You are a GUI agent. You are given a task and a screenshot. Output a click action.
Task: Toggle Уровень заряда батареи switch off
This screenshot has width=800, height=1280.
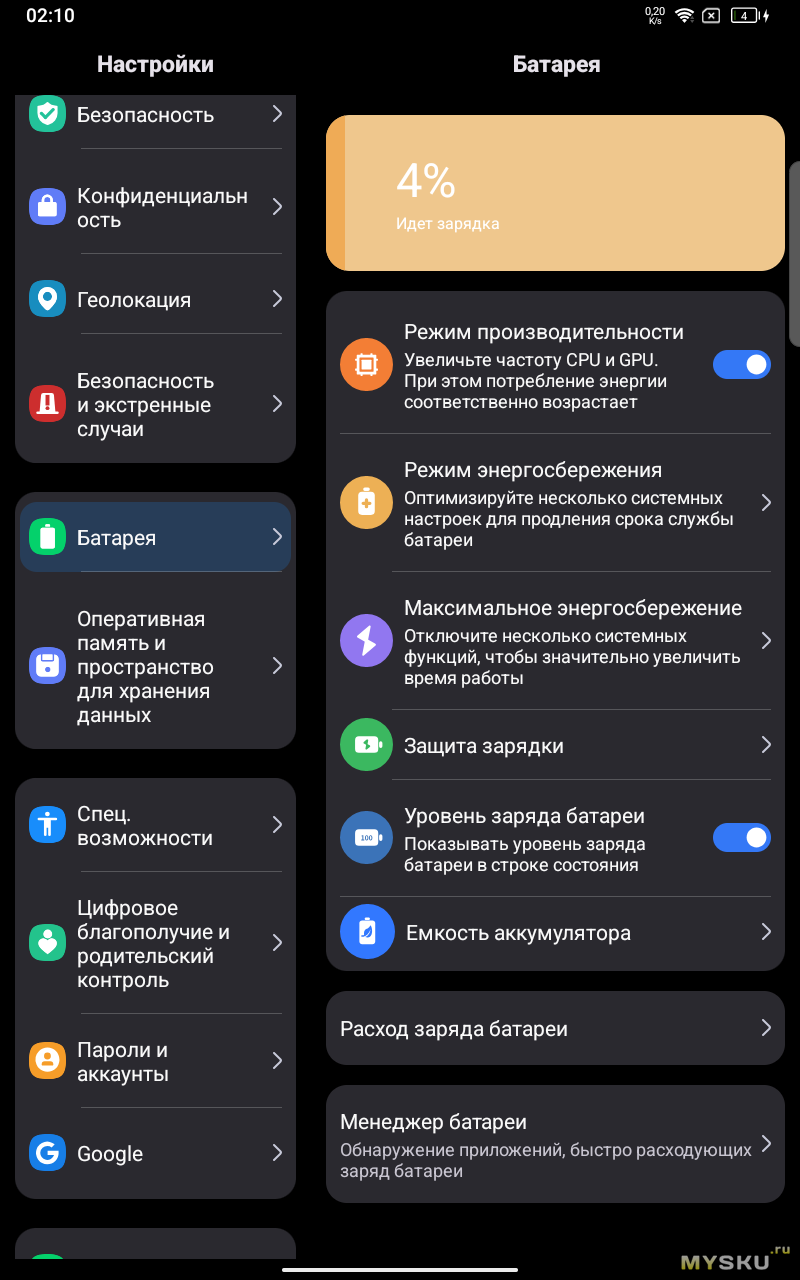click(x=741, y=838)
